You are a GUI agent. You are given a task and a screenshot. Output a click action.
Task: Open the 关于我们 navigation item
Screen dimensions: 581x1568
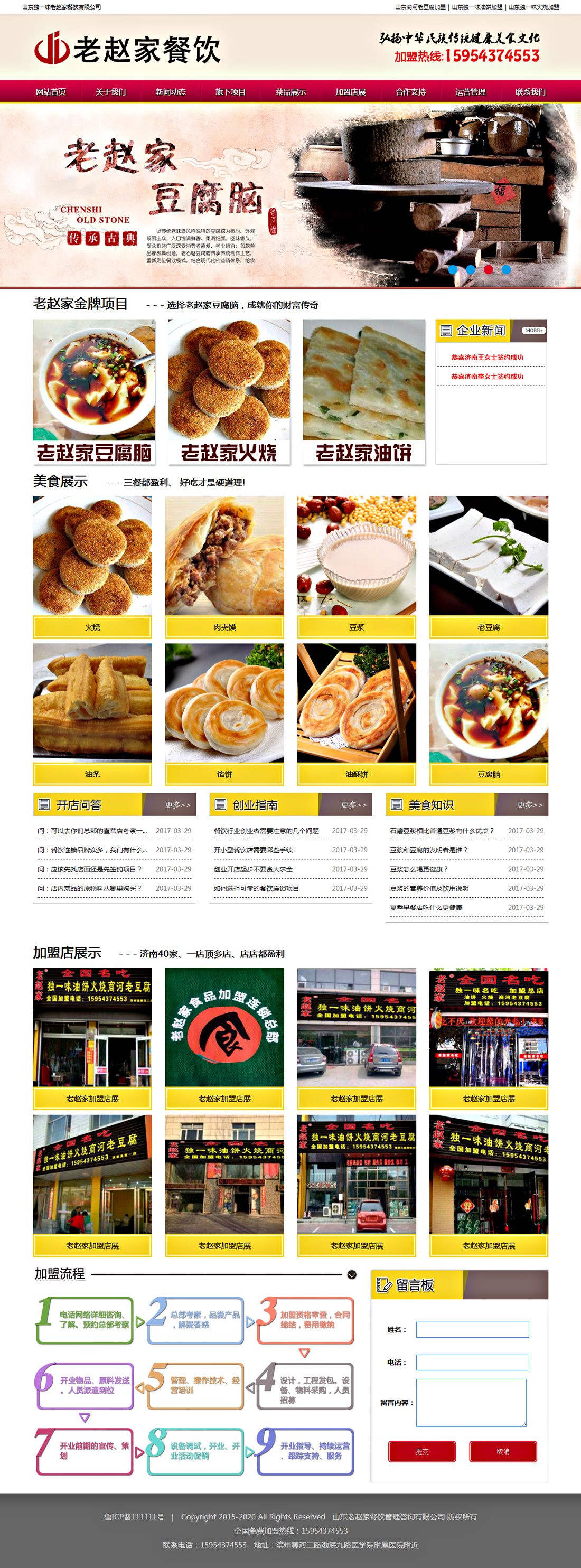(110, 92)
